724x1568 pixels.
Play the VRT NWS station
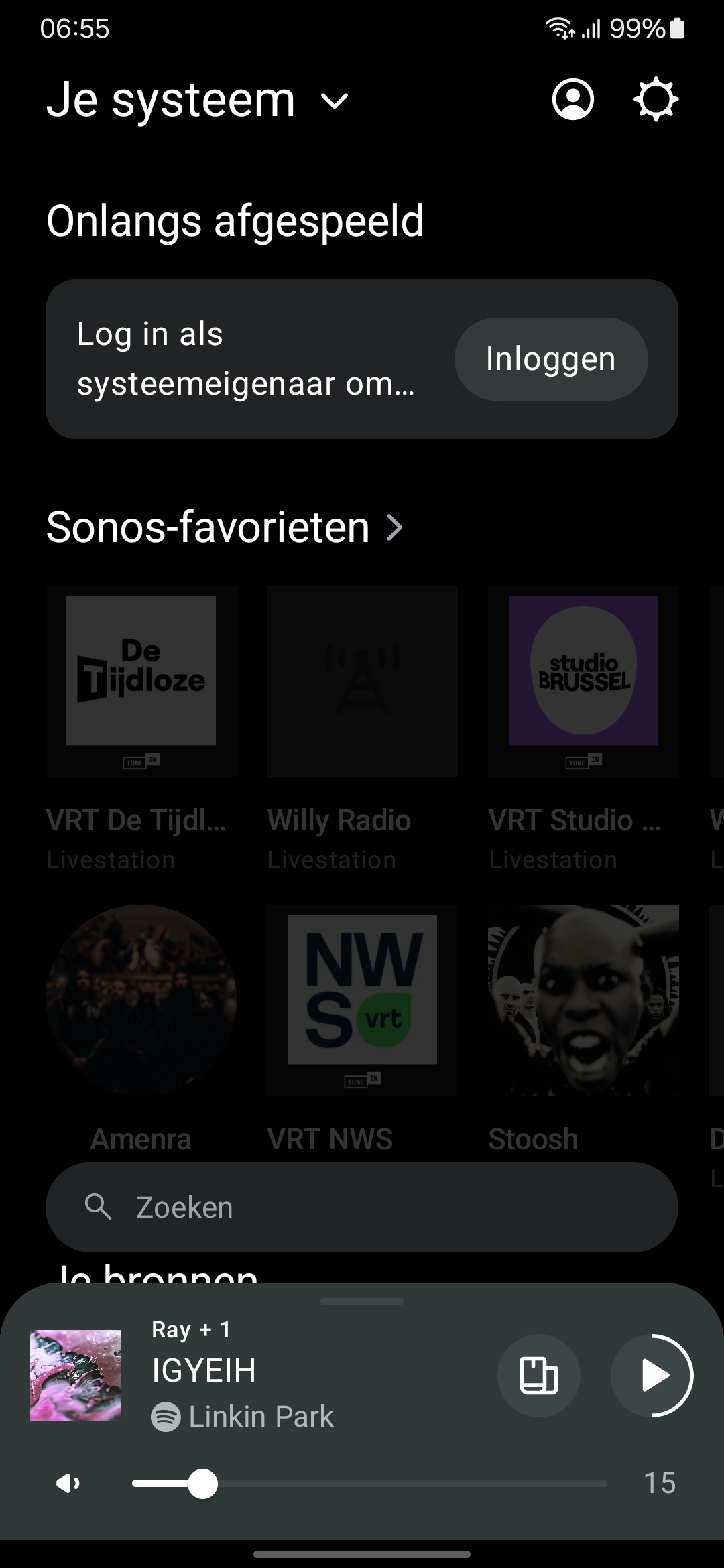(362, 1000)
